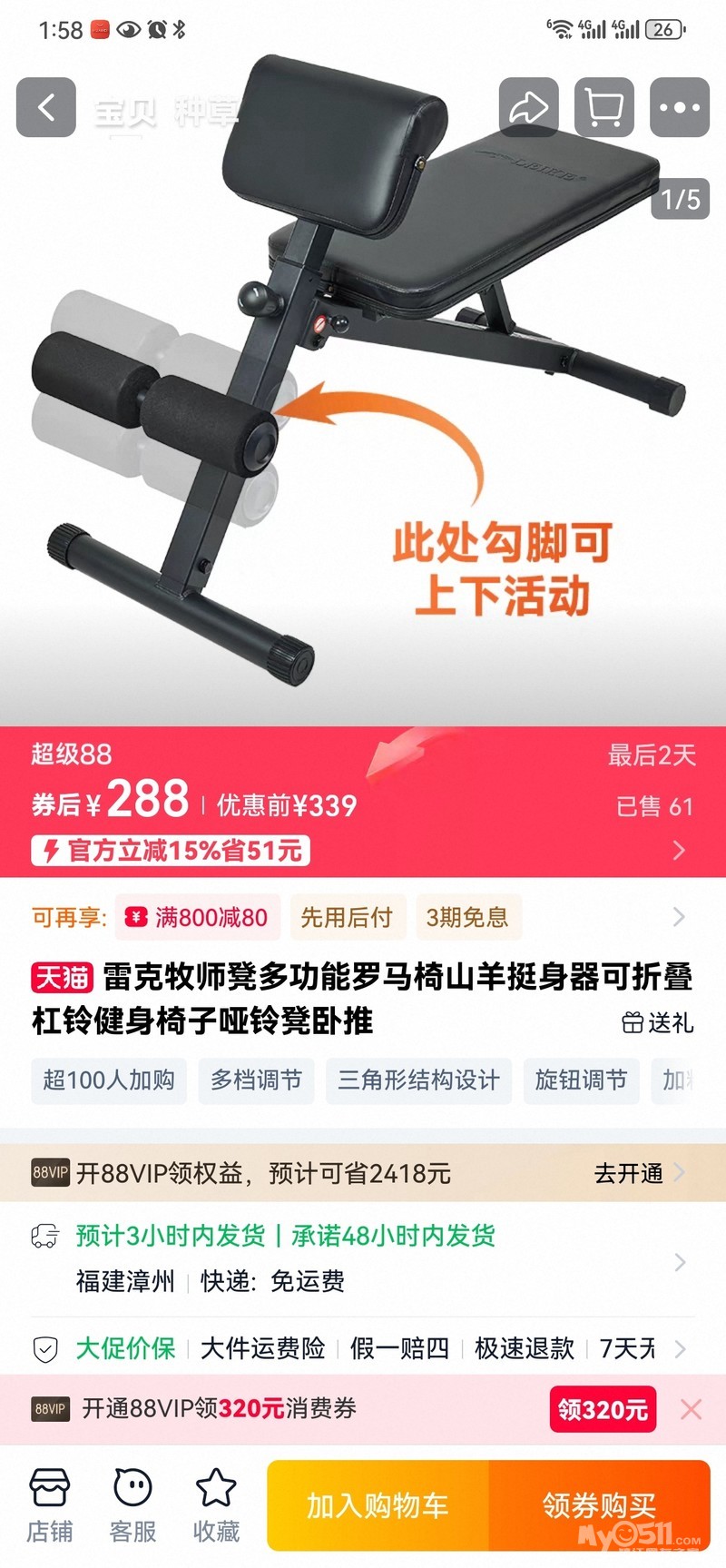Share this product

pyautogui.click(x=528, y=108)
